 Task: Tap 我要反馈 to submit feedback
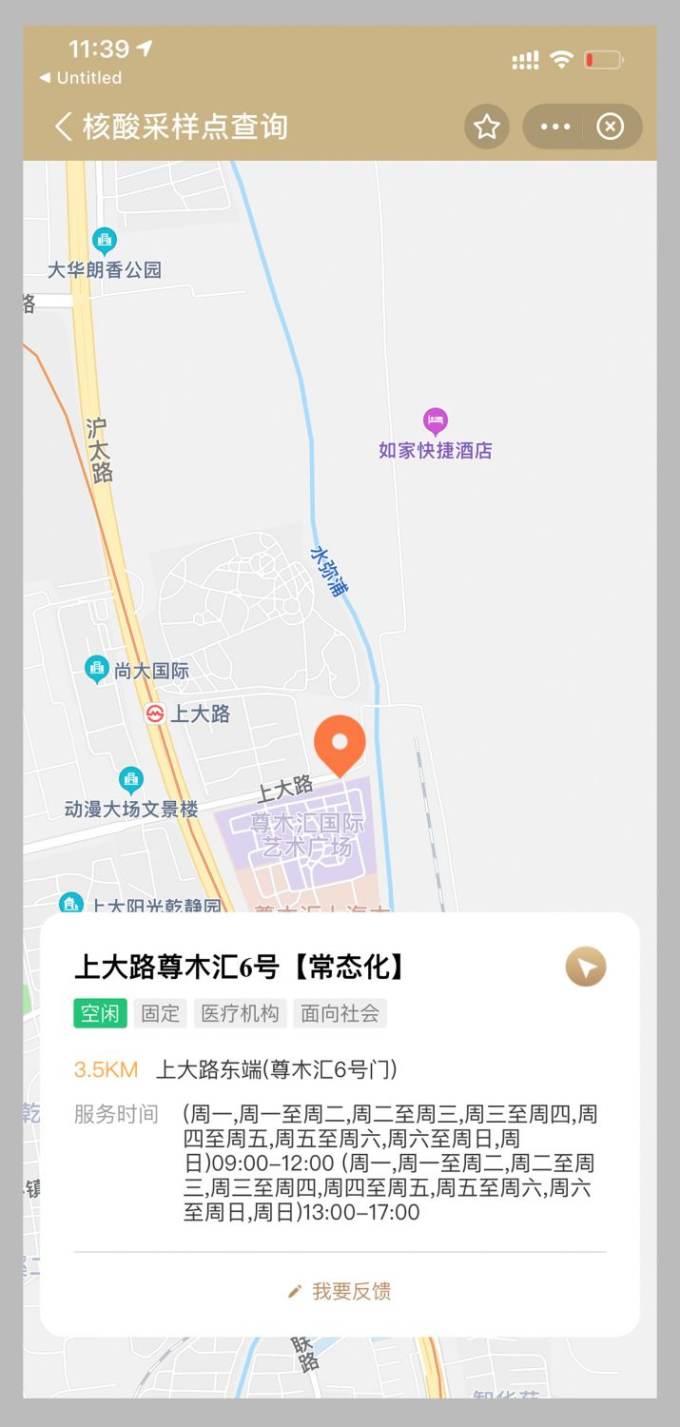tap(340, 1291)
